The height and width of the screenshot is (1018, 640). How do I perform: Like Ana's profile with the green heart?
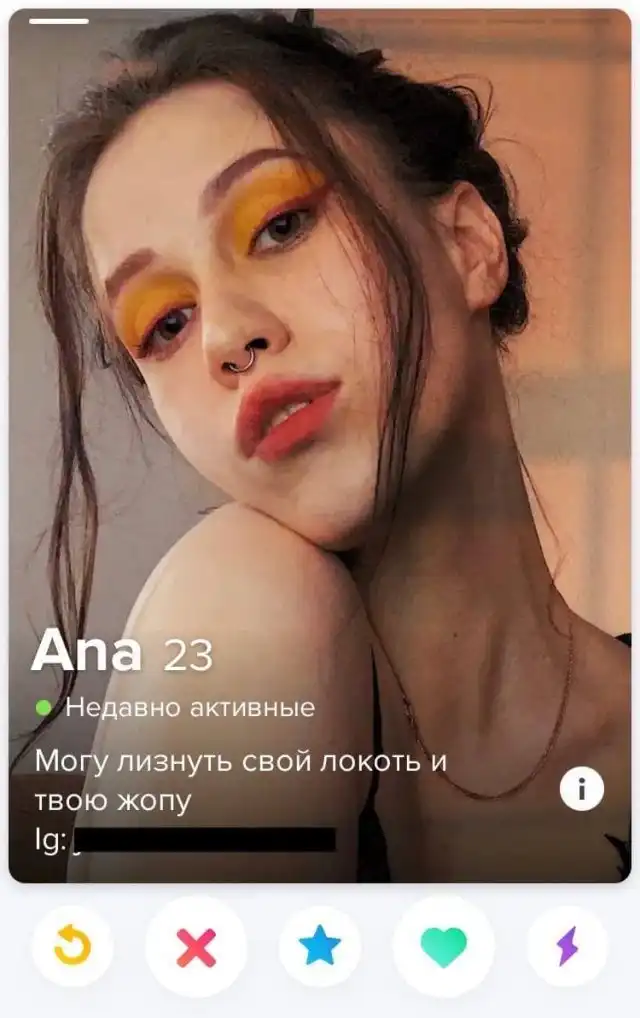pyautogui.click(x=443, y=946)
